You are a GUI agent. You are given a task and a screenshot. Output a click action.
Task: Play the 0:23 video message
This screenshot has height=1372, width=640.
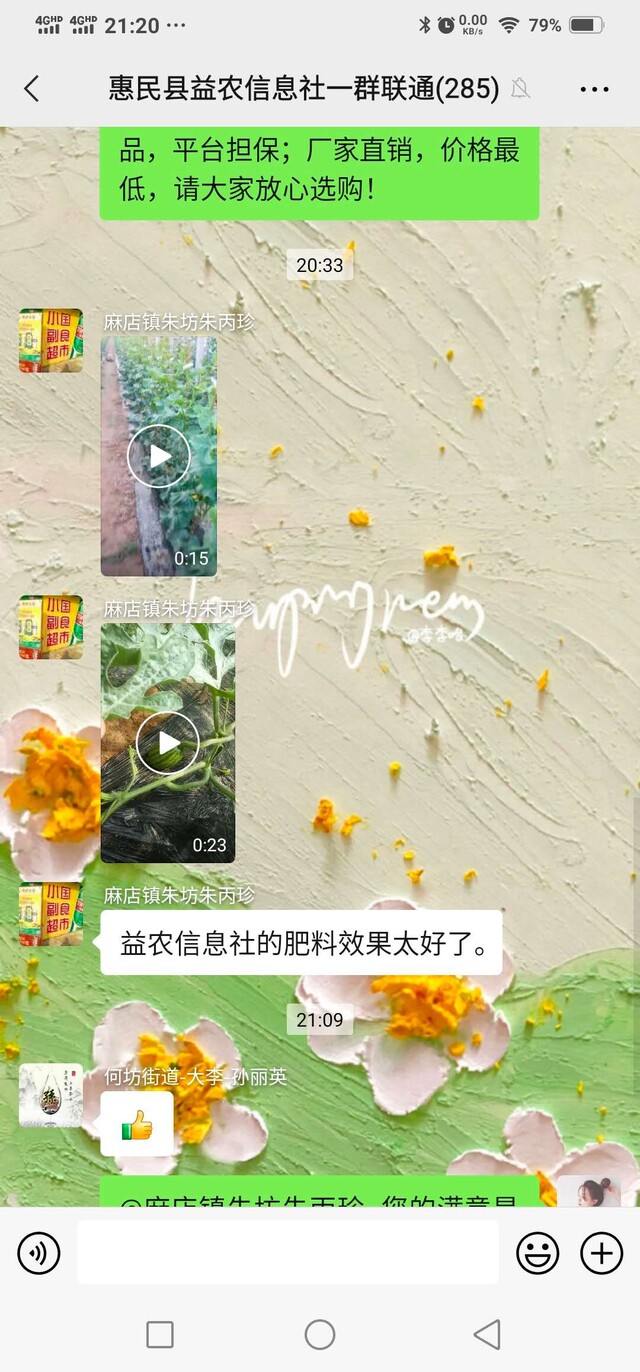click(x=168, y=743)
